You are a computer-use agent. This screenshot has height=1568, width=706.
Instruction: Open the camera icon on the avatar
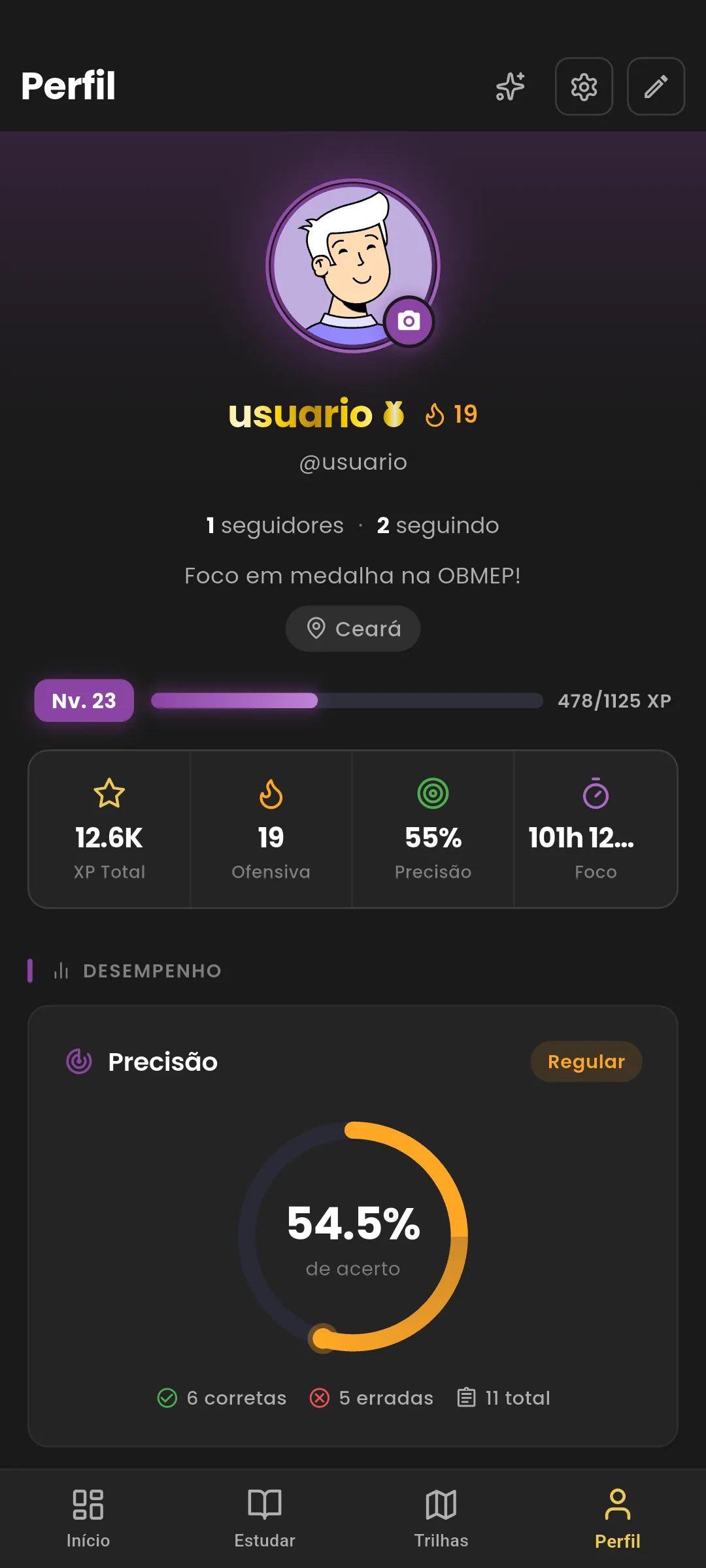pos(409,319)
